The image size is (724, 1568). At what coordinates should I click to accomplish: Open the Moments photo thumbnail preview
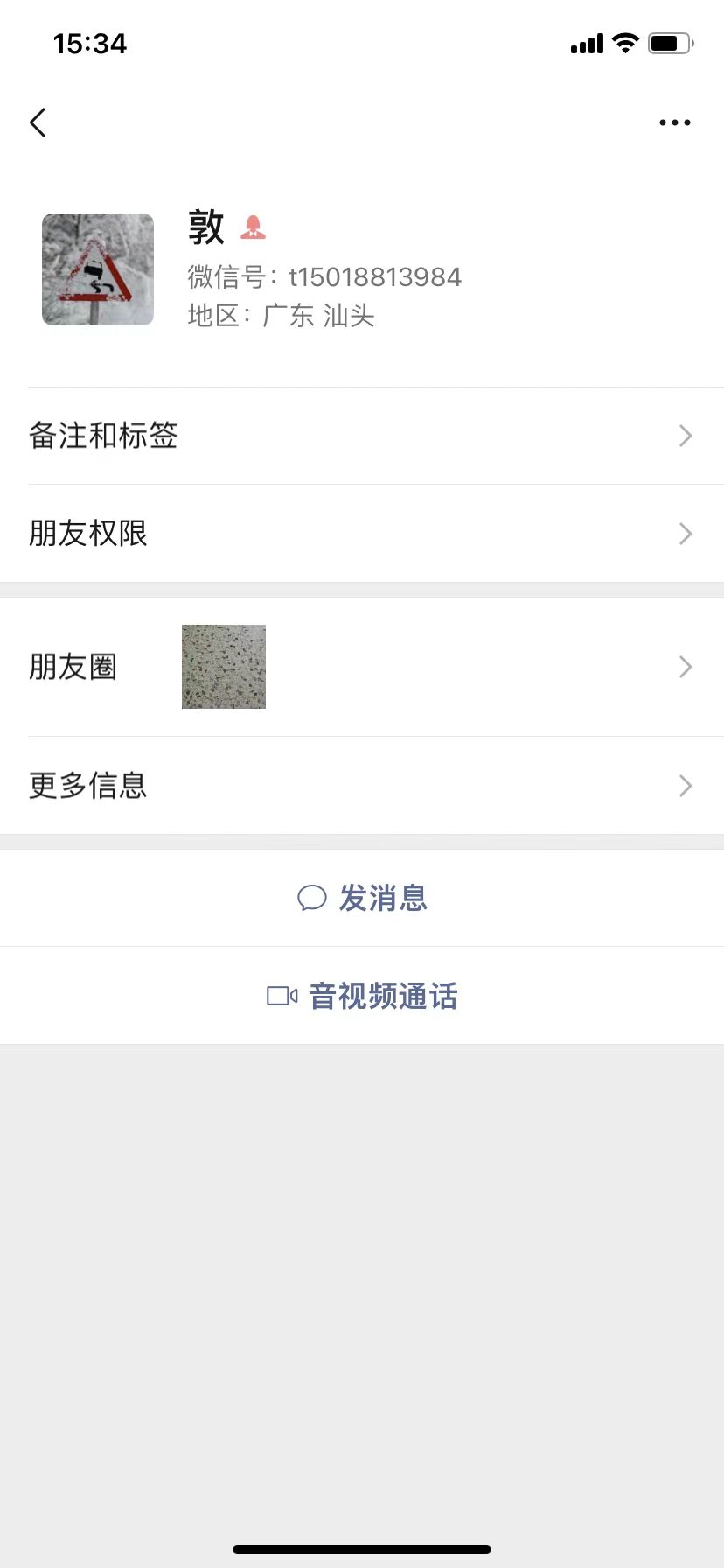pos(223,667)
